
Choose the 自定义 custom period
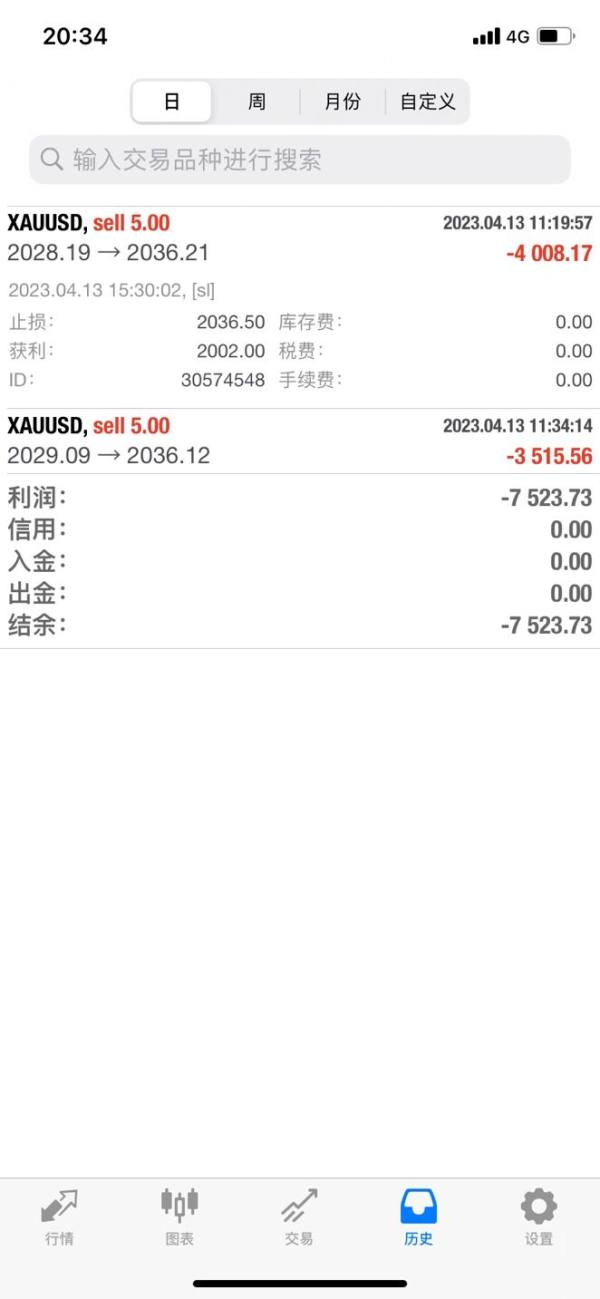tap(428, 102)
